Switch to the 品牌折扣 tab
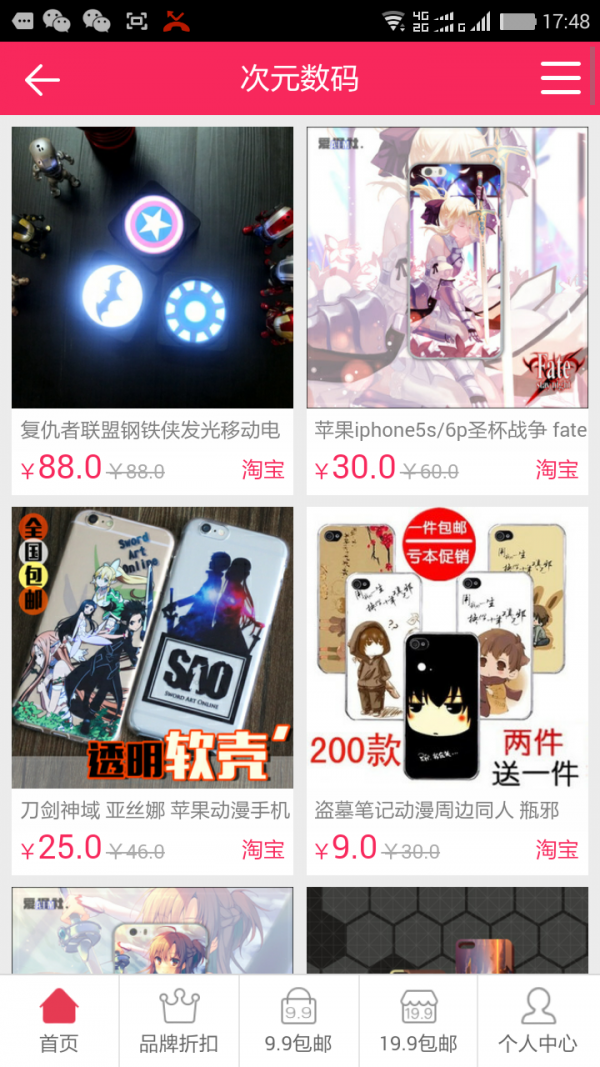This screenshot has height=1067, width=600. point(179,1021)
